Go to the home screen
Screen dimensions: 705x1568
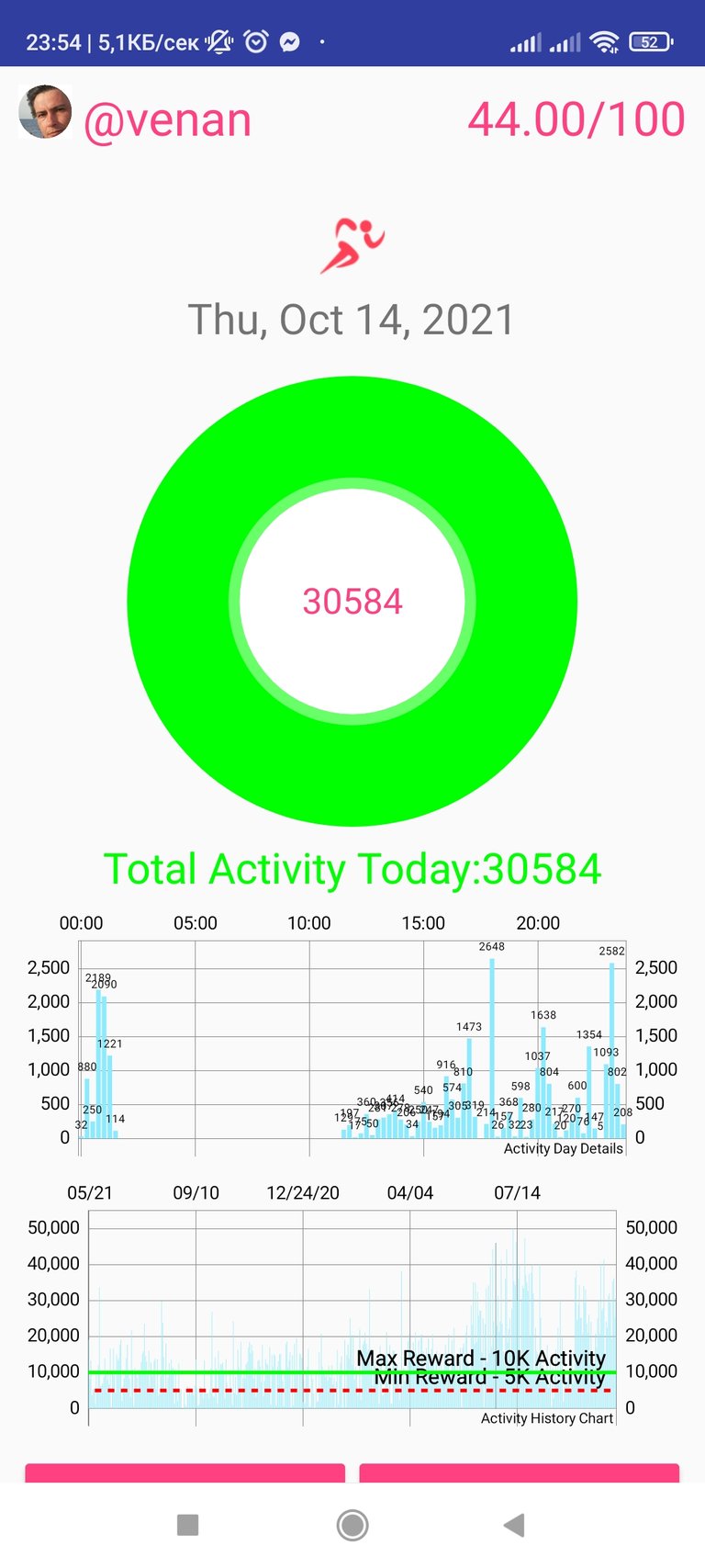point(352,1526)
